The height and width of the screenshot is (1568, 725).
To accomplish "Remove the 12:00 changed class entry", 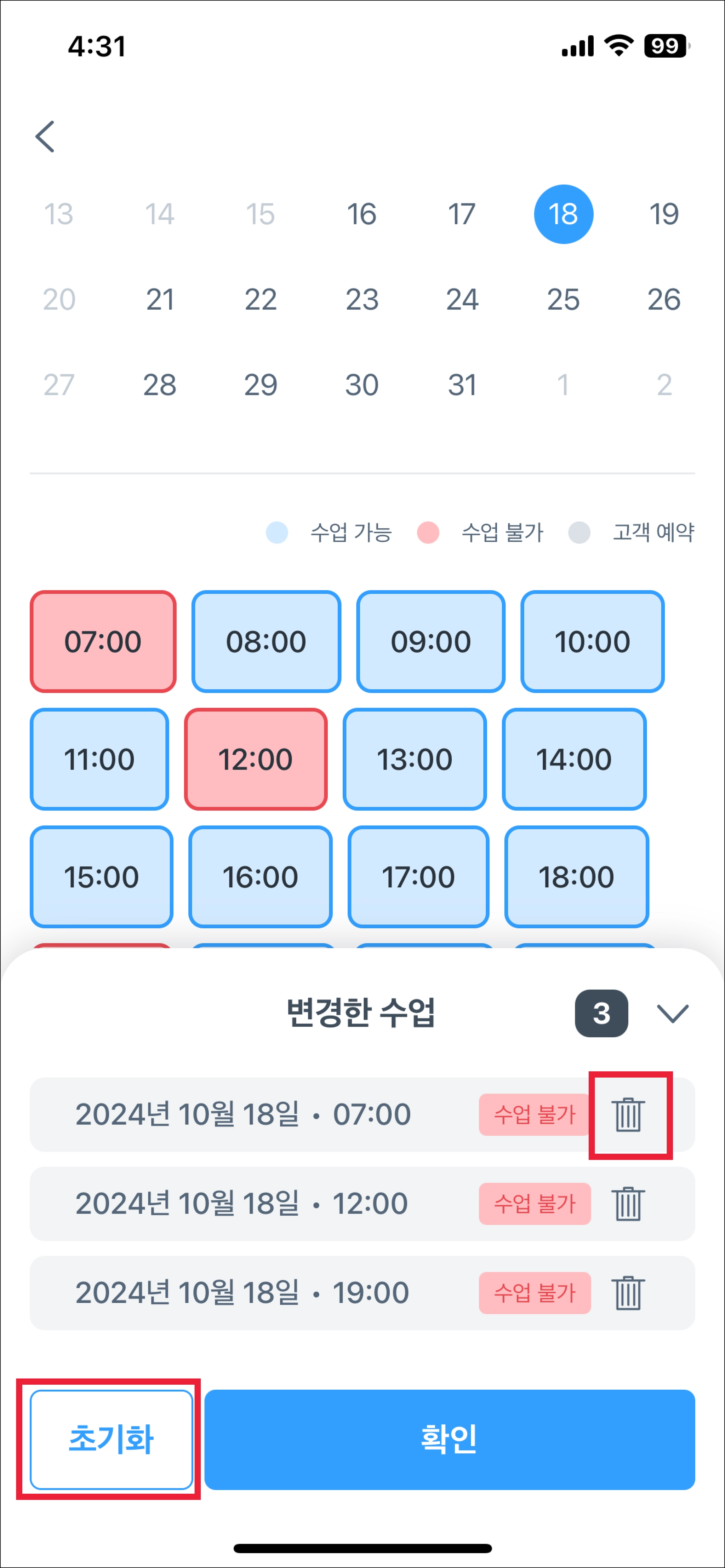I will point(628,1203).
